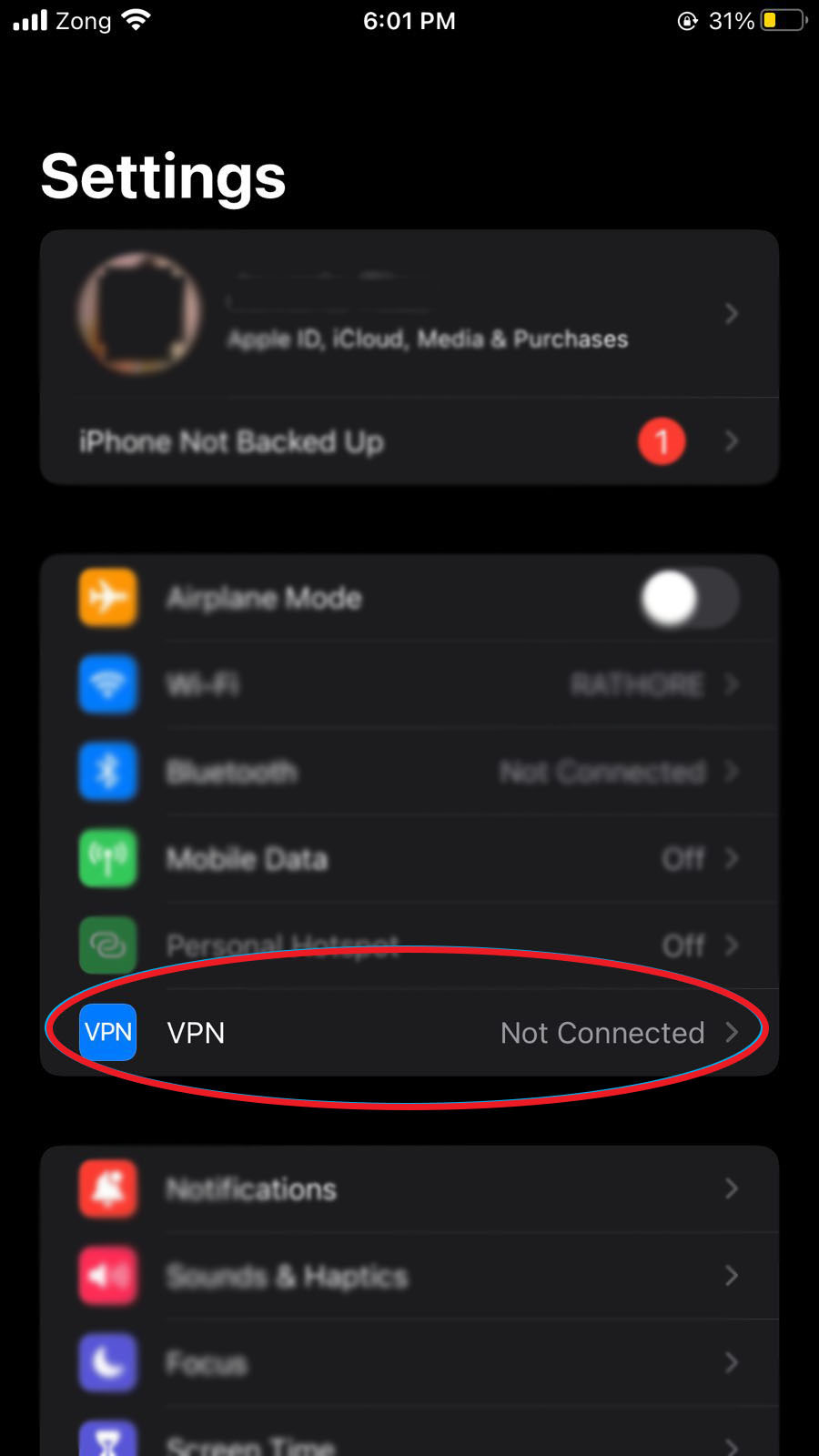Open Personal Hotspot settings
Screen dimensions: 819x1456
(x=409, y=946)
